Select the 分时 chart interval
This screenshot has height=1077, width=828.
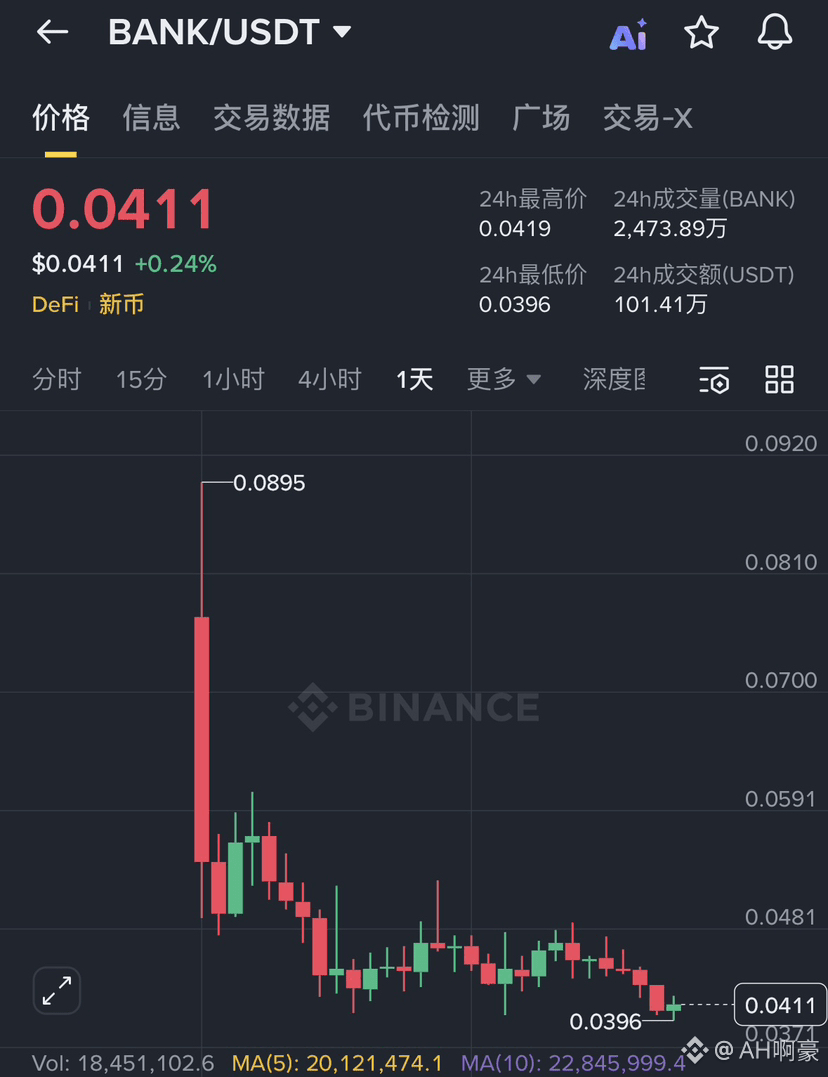(x=57, y=380)
